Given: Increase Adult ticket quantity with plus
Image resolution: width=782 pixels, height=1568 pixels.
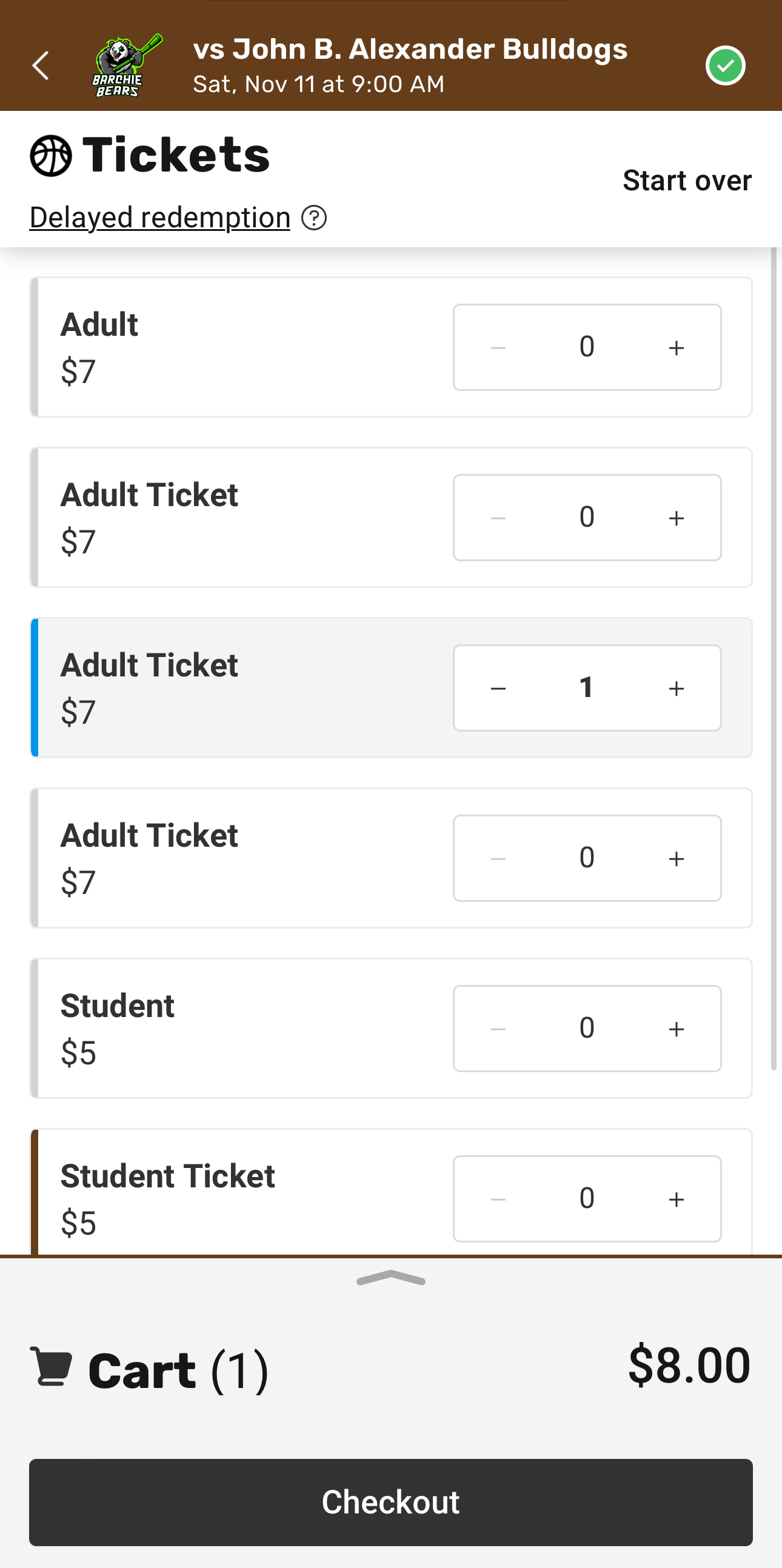Looking at the screenshot, I should (675, 346).
